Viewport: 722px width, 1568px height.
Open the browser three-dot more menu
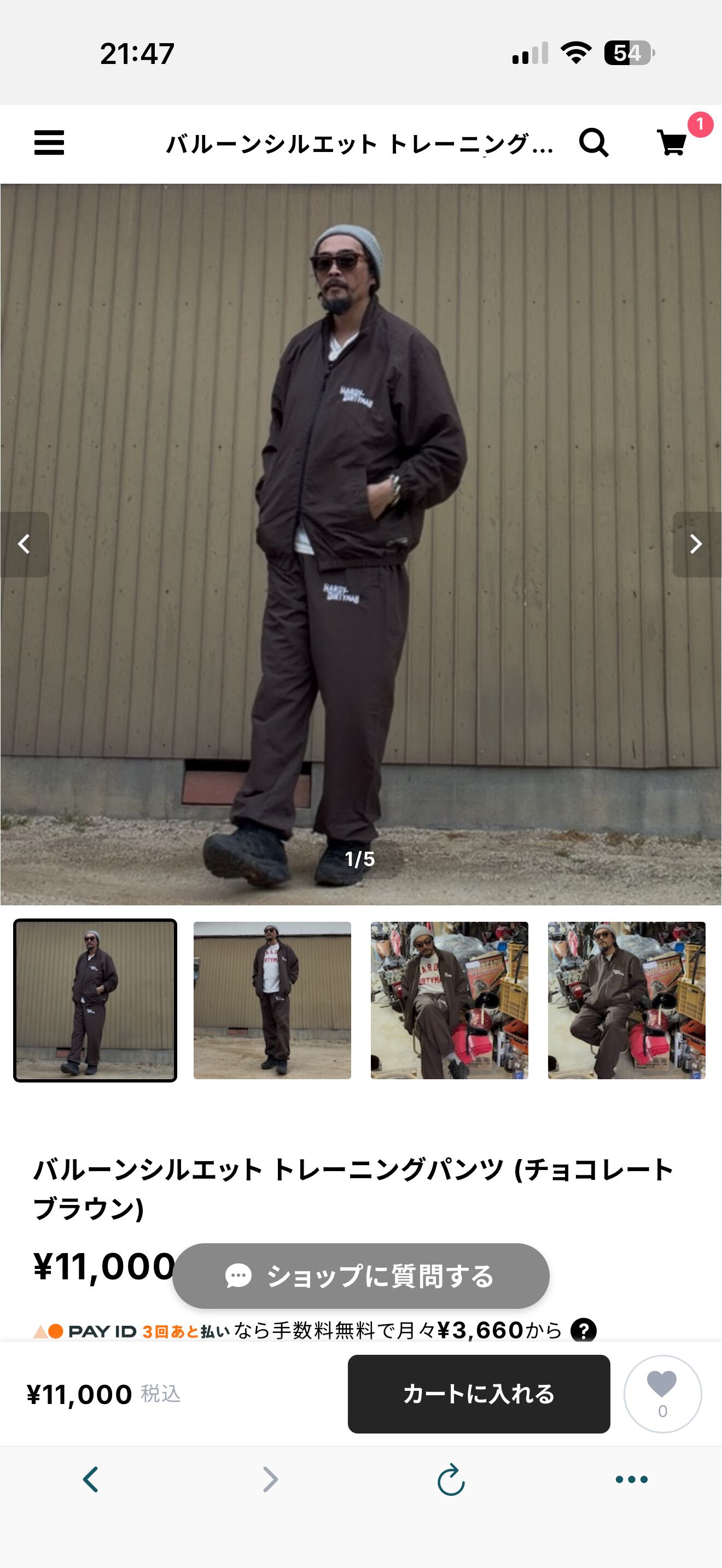tap(631, 1479)
